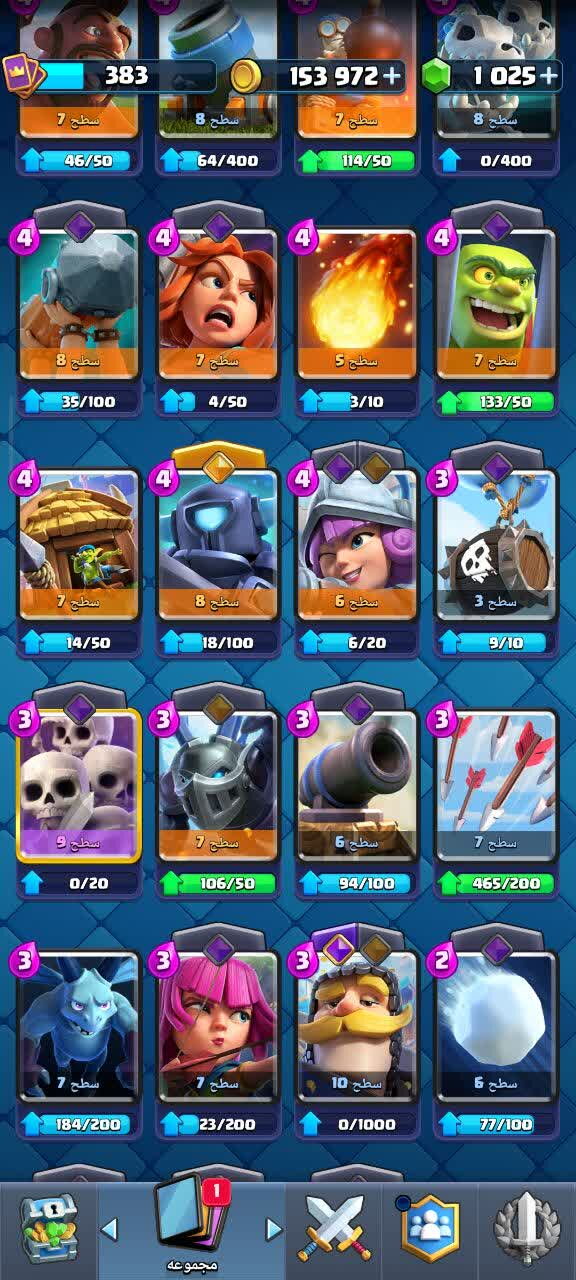Image resolution: width=576 pixels, height=1280 pixels.
Task: Select the Archers card
Action: point(217,1026)
